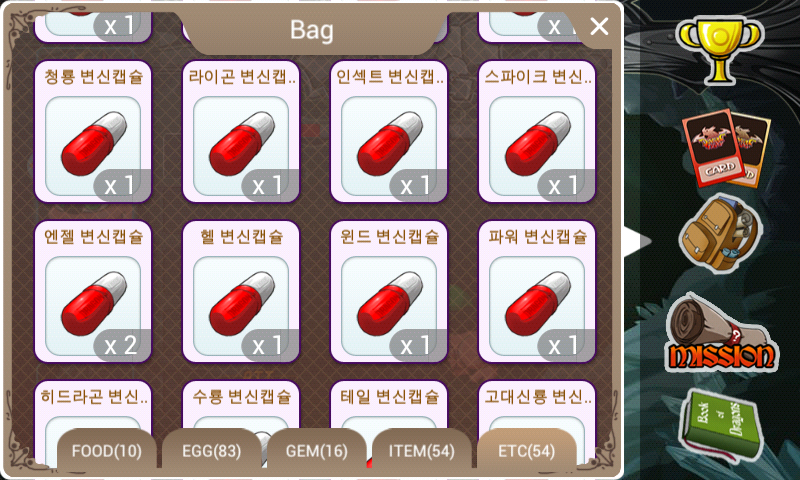Screen dimensions: 800x480
Task: Switch to the EGG(83) tab
Action: click(212, 449)
